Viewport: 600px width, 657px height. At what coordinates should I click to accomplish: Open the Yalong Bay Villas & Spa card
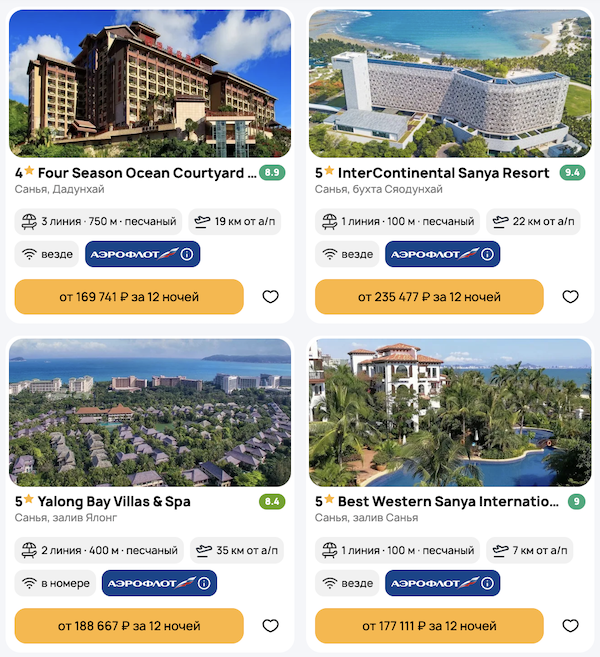(102, 501)
